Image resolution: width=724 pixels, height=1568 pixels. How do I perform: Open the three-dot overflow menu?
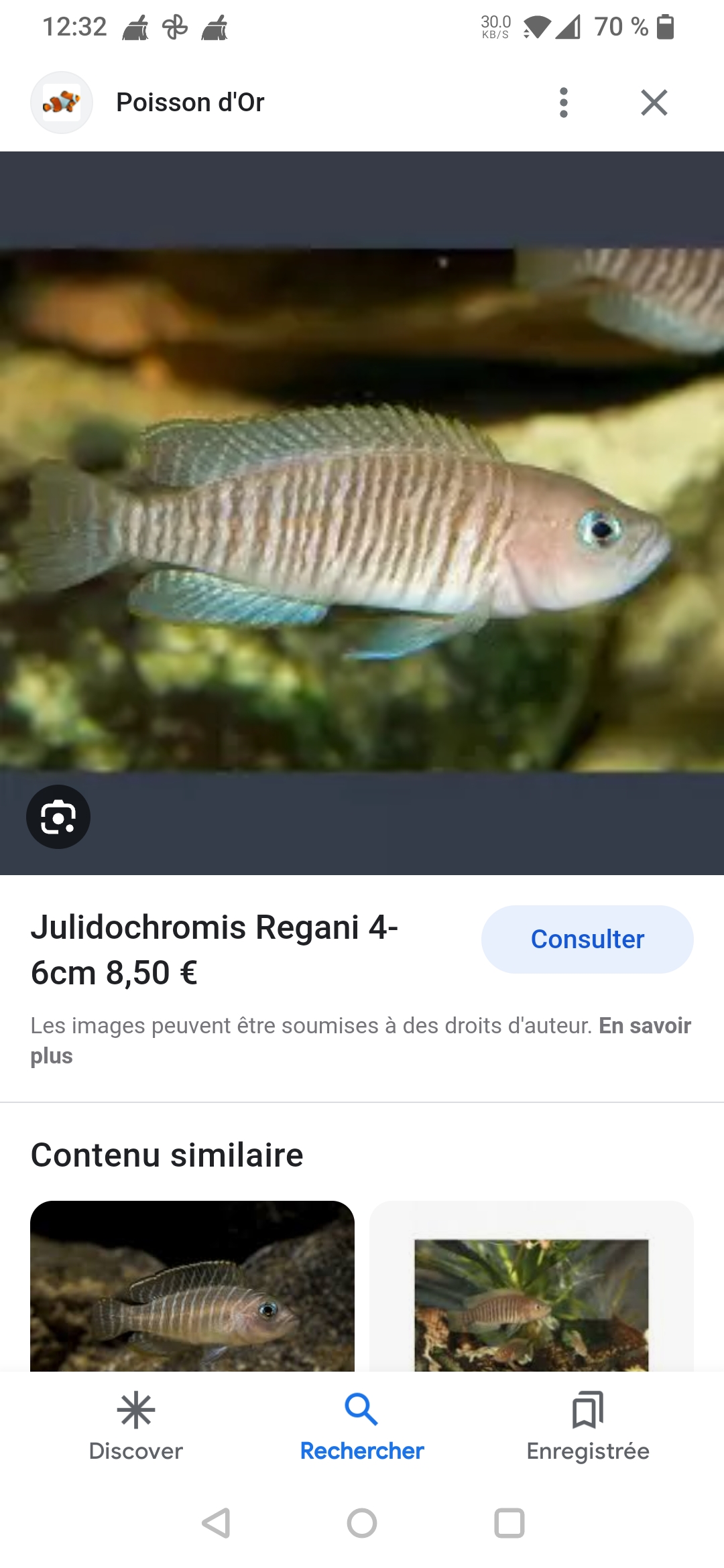[x=564, y=103]
